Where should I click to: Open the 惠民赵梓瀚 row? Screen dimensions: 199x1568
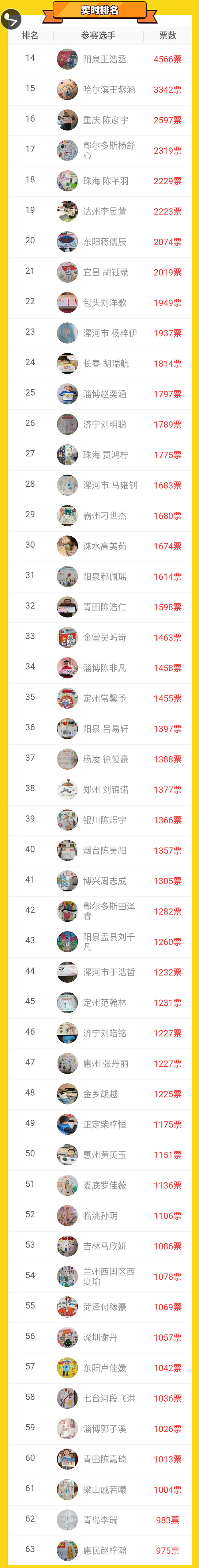pos(105,1551)
